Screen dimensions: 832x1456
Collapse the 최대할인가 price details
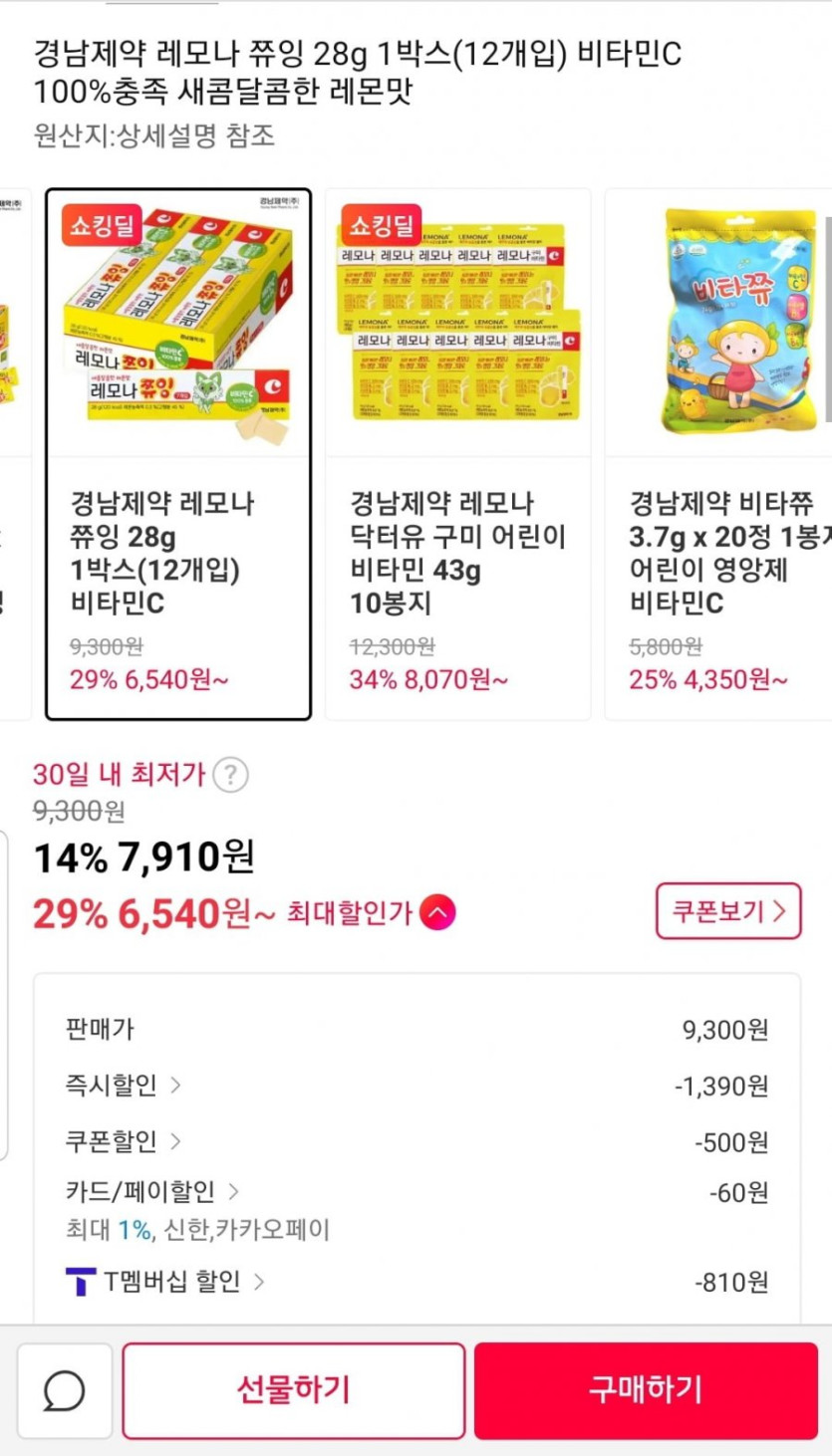[437, 912]
